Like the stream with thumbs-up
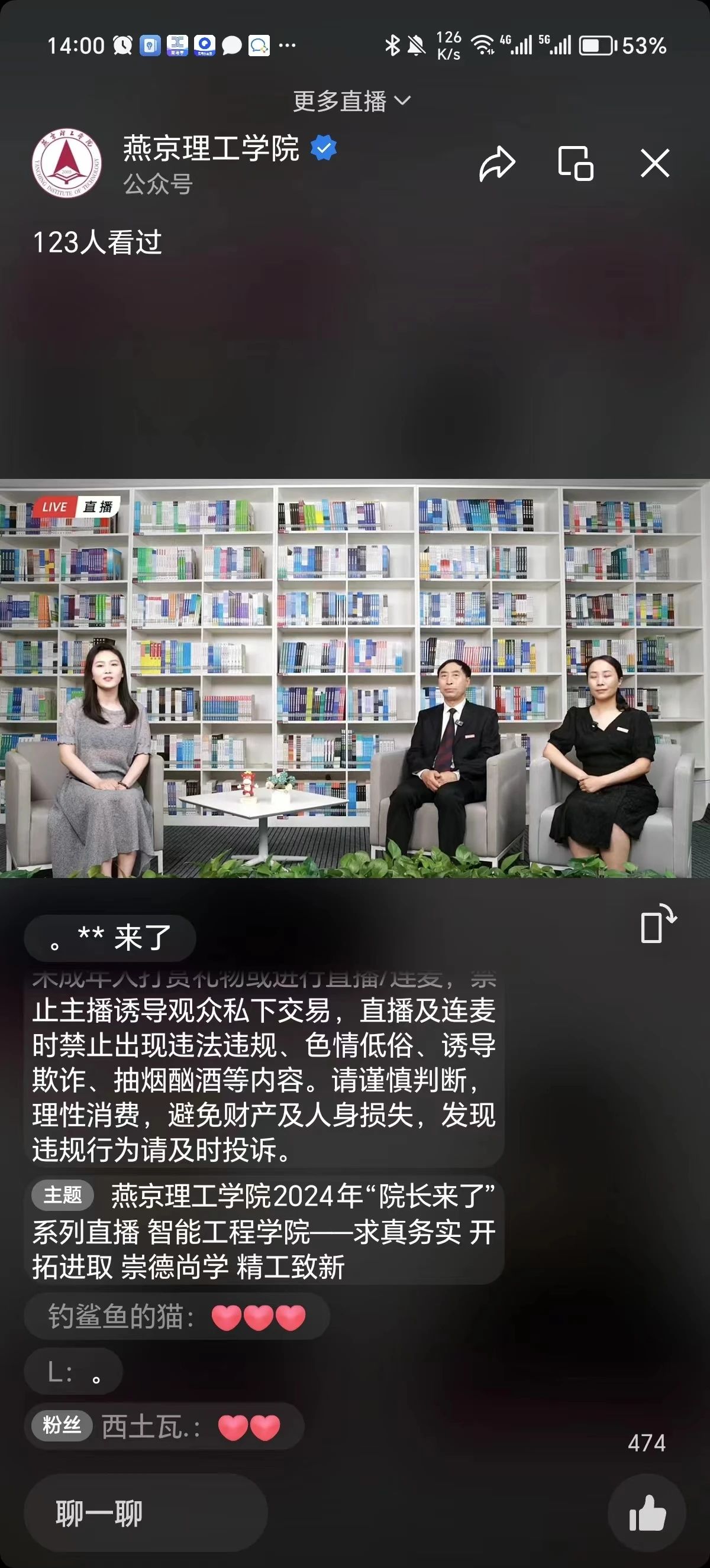Viewport: 710px width, 1568px height. click(x=647, y=1512)
